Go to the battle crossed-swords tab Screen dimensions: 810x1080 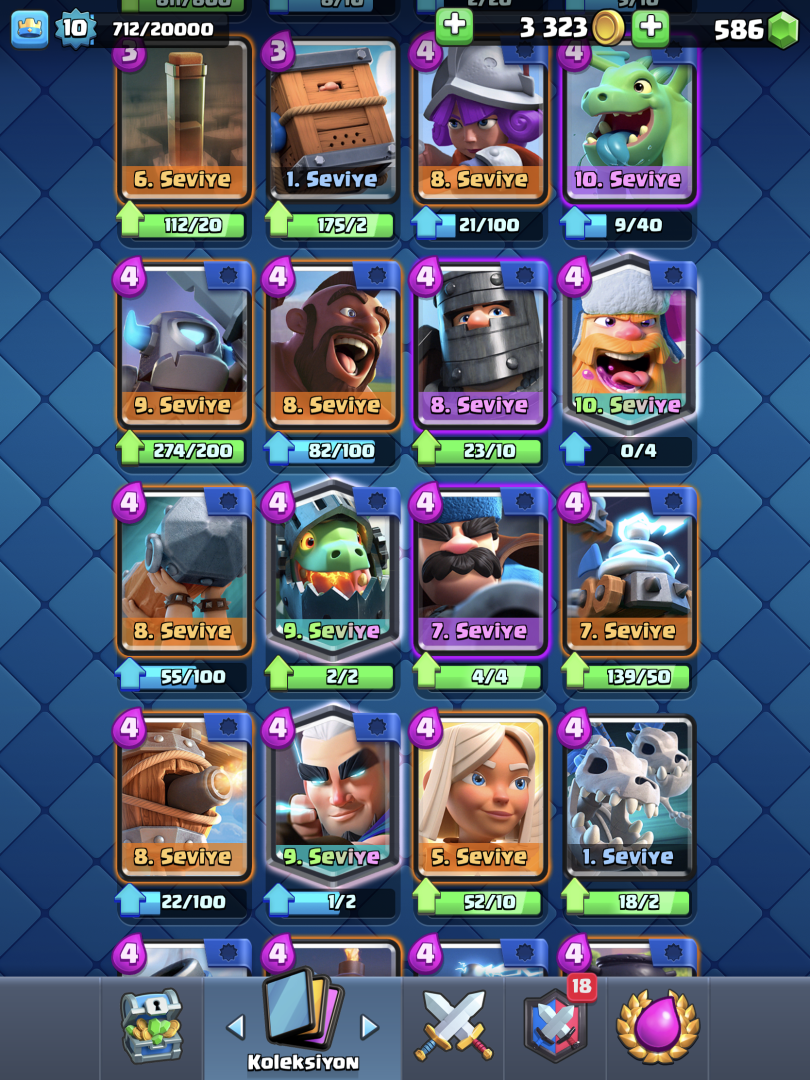[x=453, y=1026]
